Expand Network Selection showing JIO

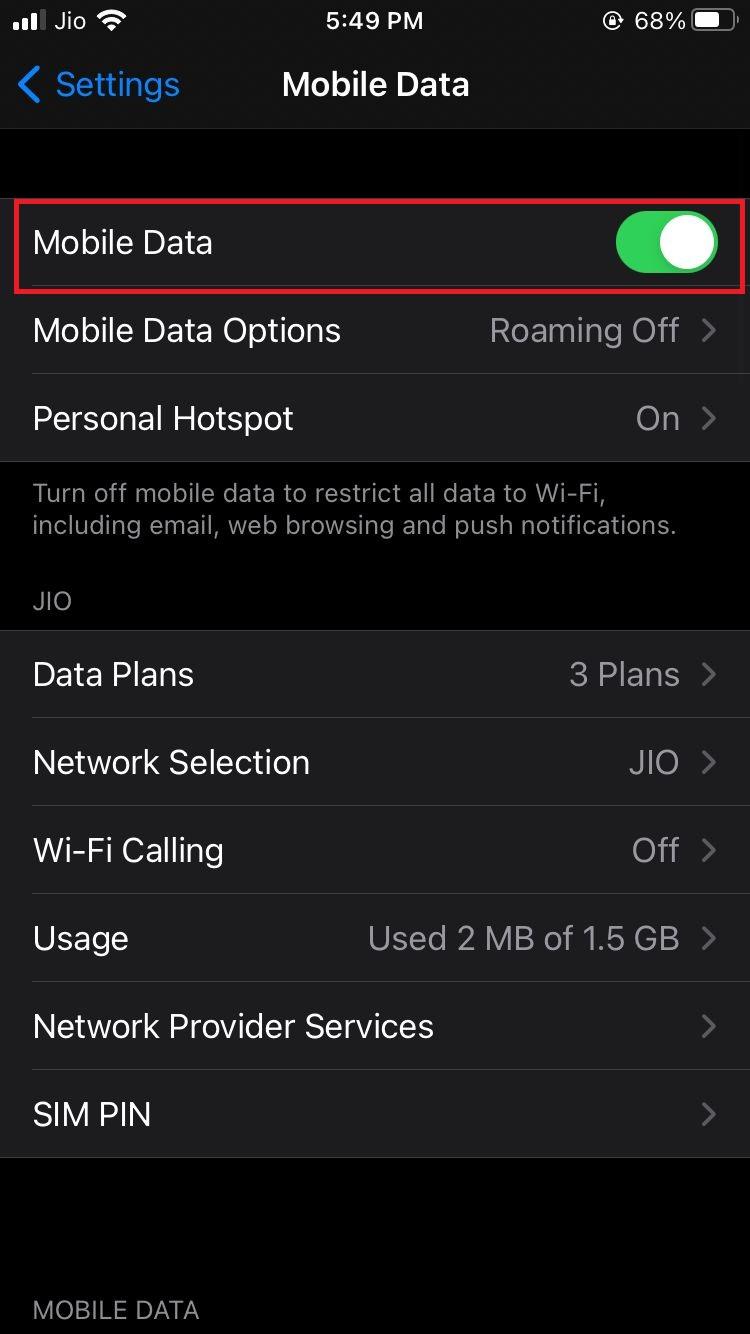pyautogui.click(x=375, y=762)
